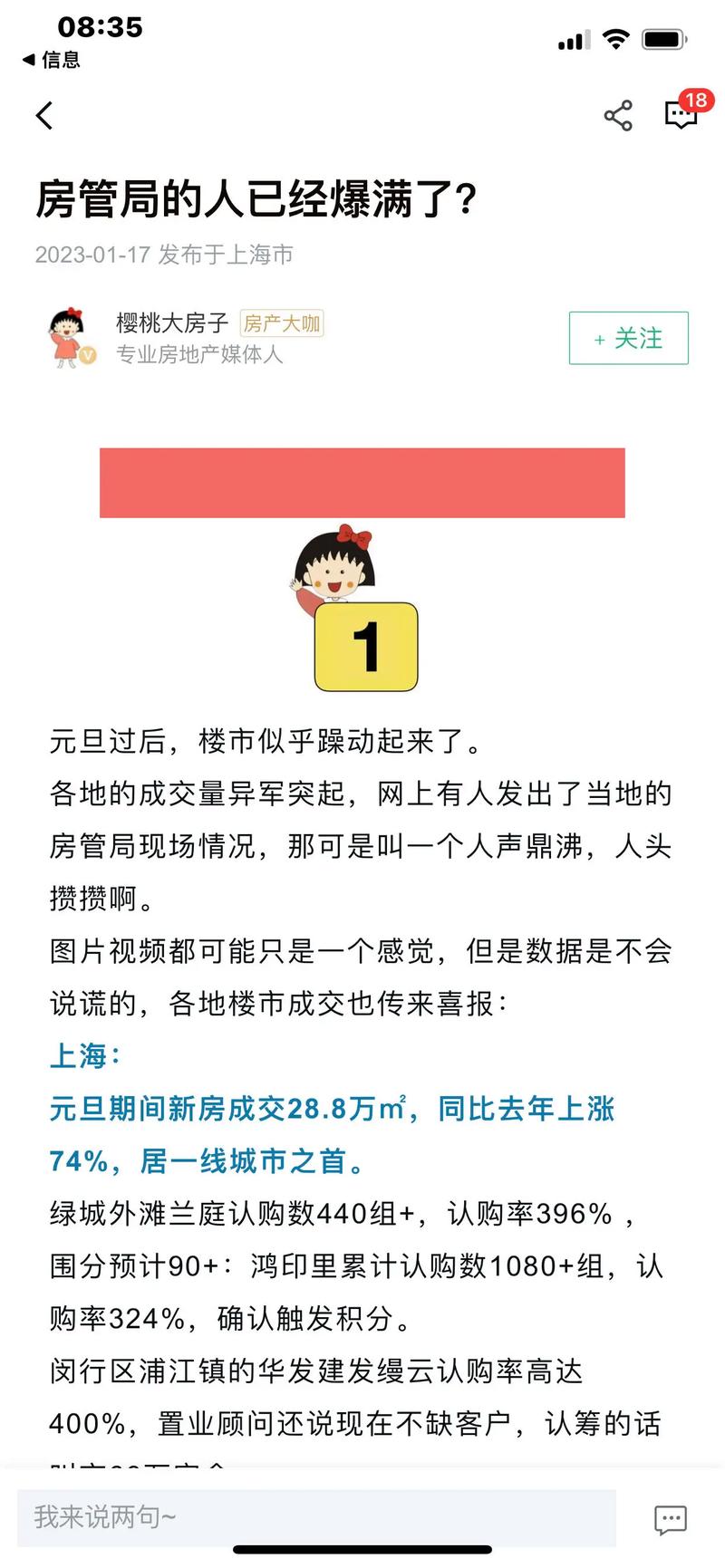Return to 信息 app via status bar
725x1568 pixels.
click(52, 60)
